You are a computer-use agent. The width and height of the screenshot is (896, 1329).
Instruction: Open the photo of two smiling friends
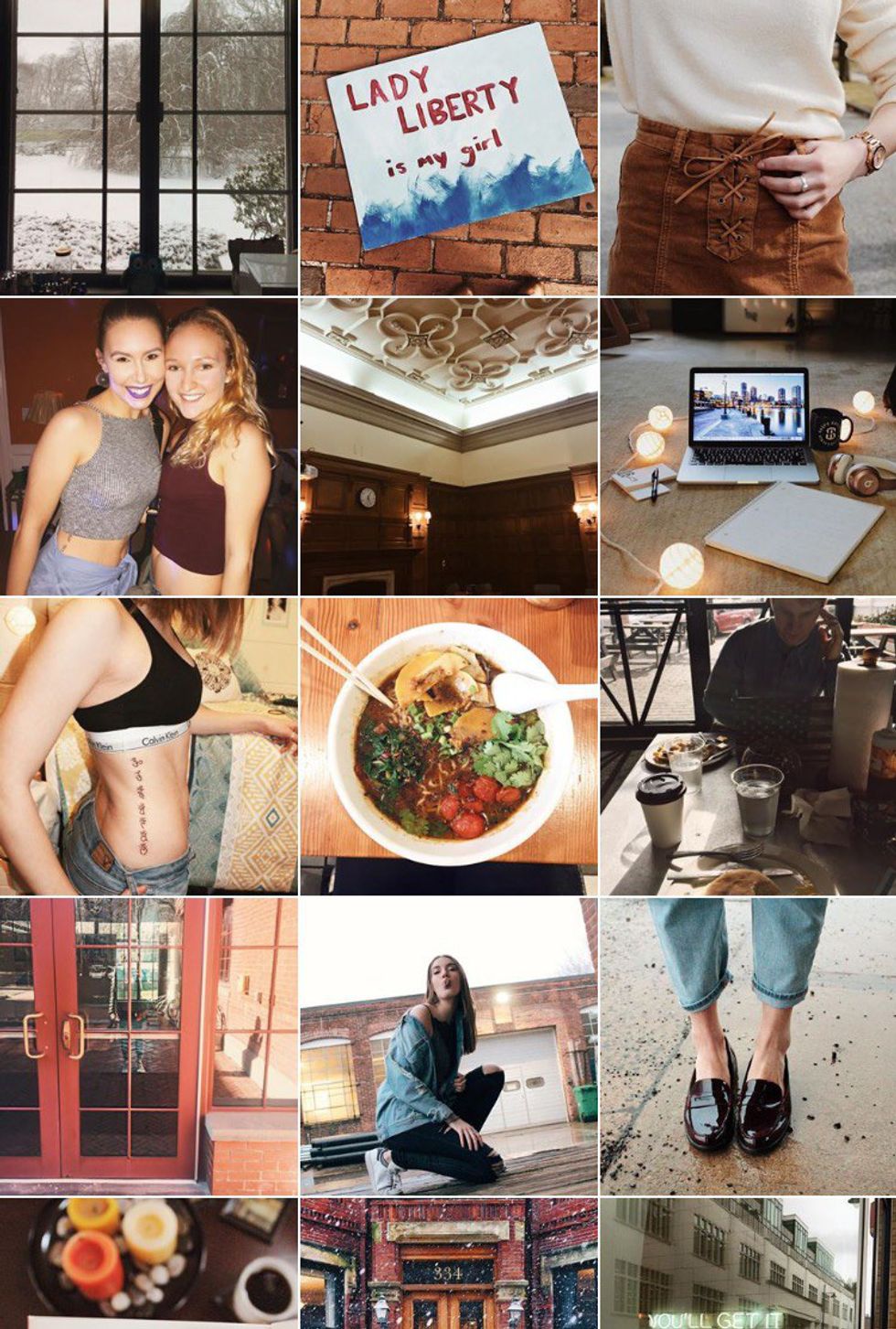tap(148, 446)
